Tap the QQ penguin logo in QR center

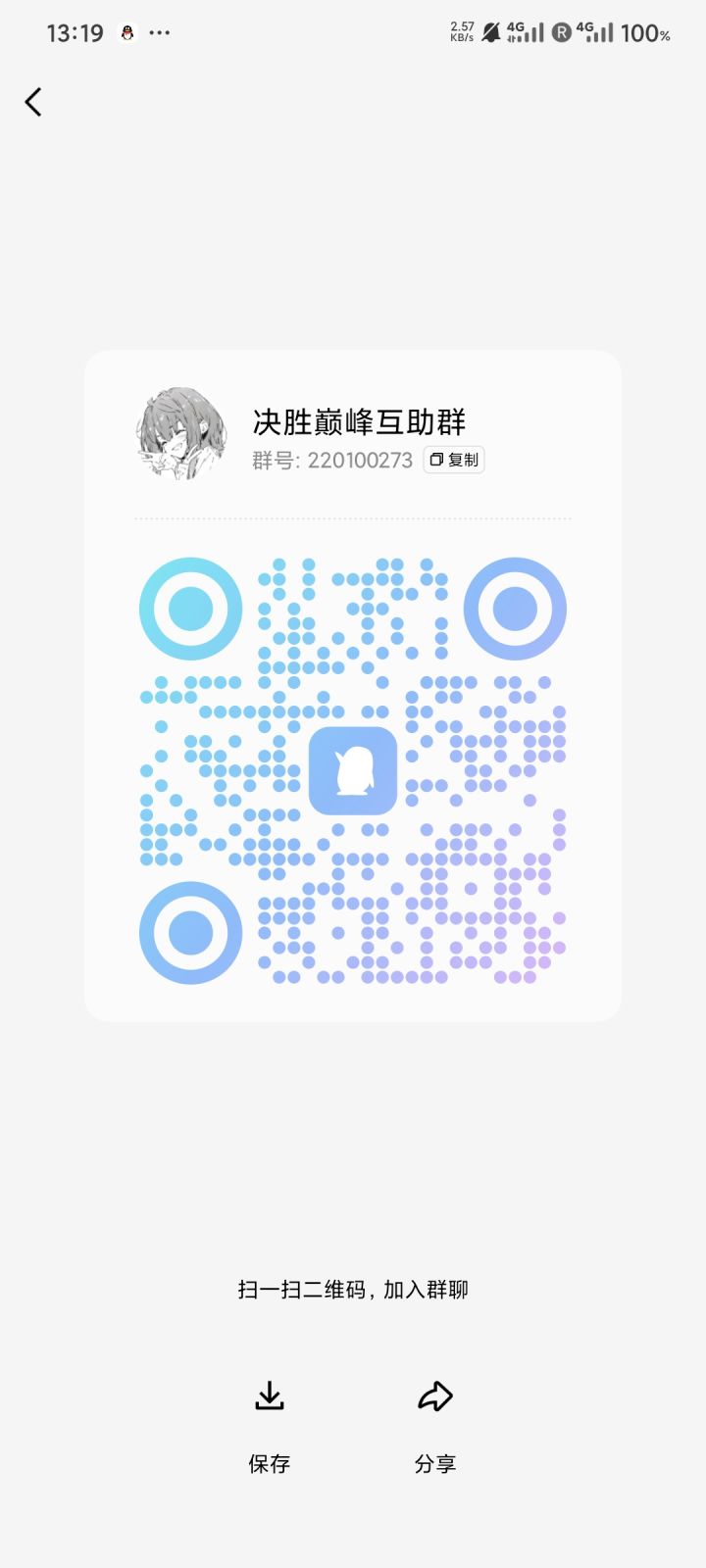coord(352,771)
